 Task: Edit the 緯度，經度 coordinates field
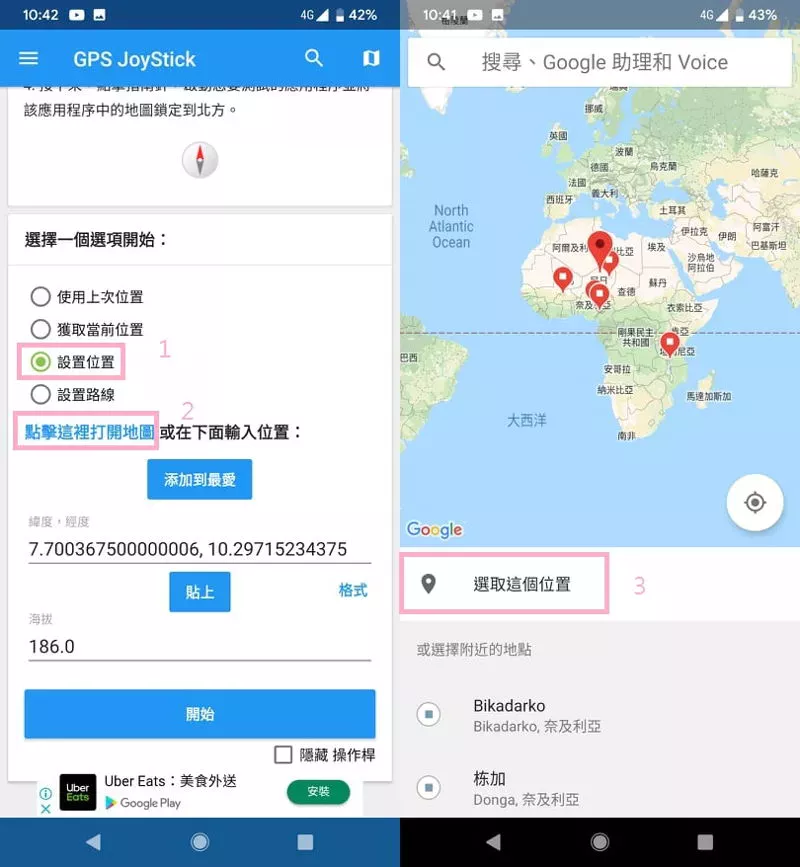coord(199,549)
